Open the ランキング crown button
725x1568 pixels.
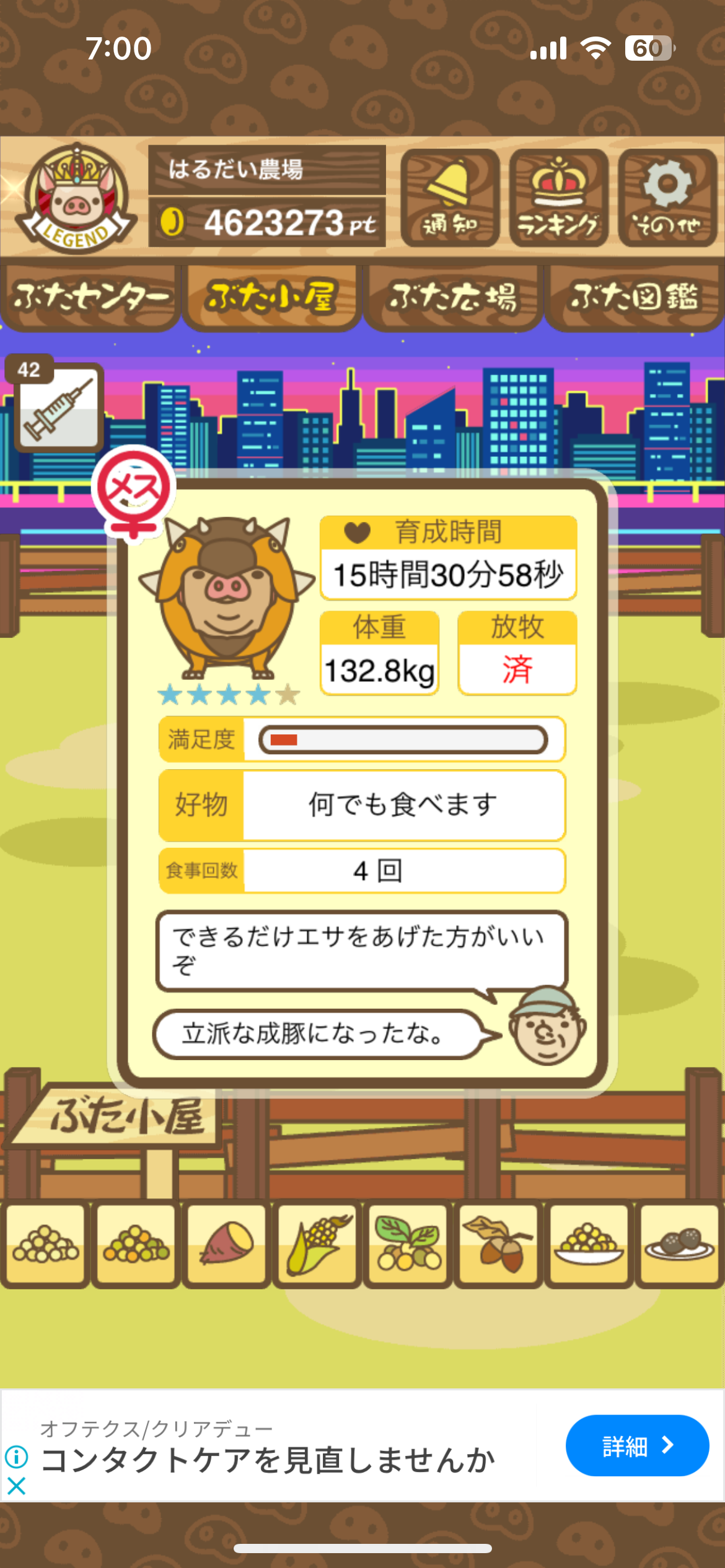[558, 198]
